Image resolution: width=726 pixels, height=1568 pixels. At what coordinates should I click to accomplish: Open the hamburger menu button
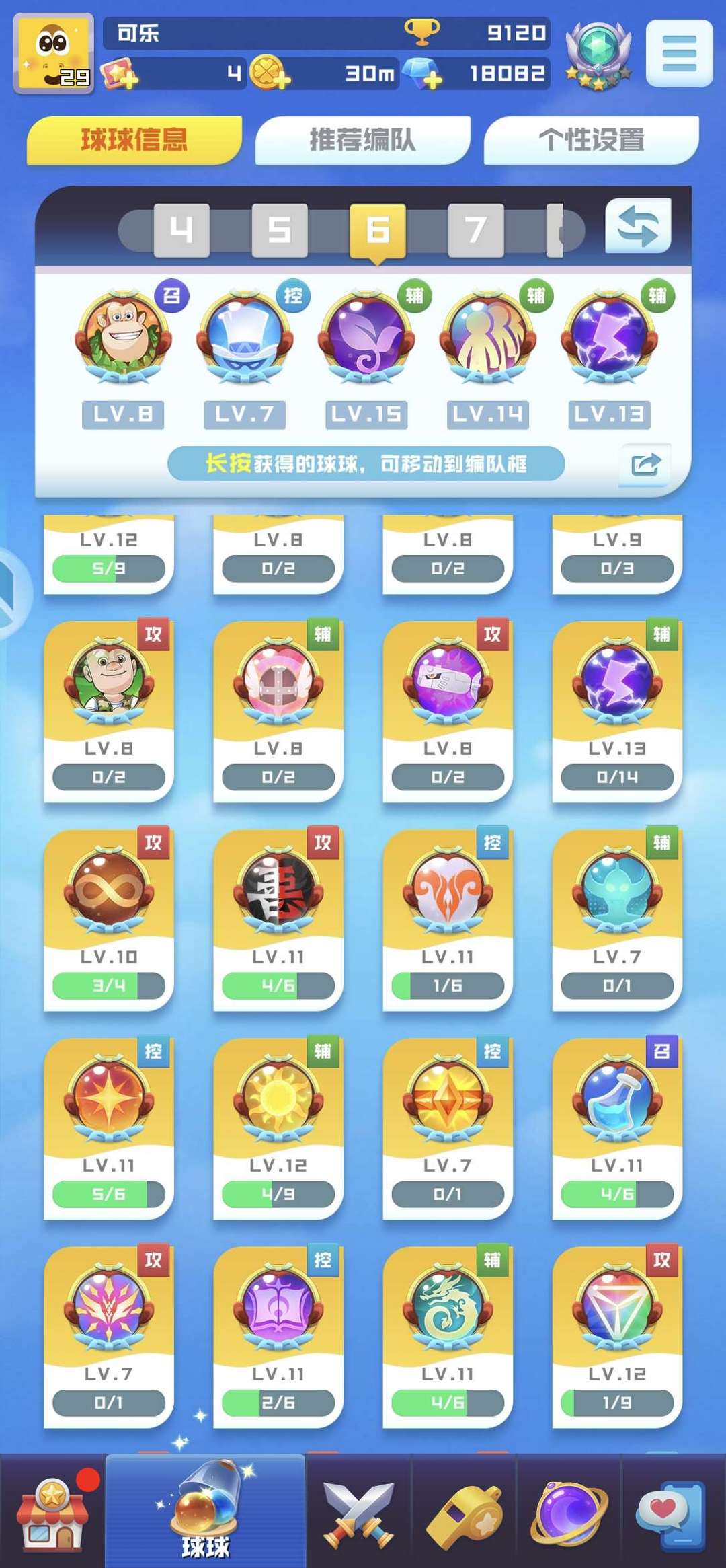point(679,53)
